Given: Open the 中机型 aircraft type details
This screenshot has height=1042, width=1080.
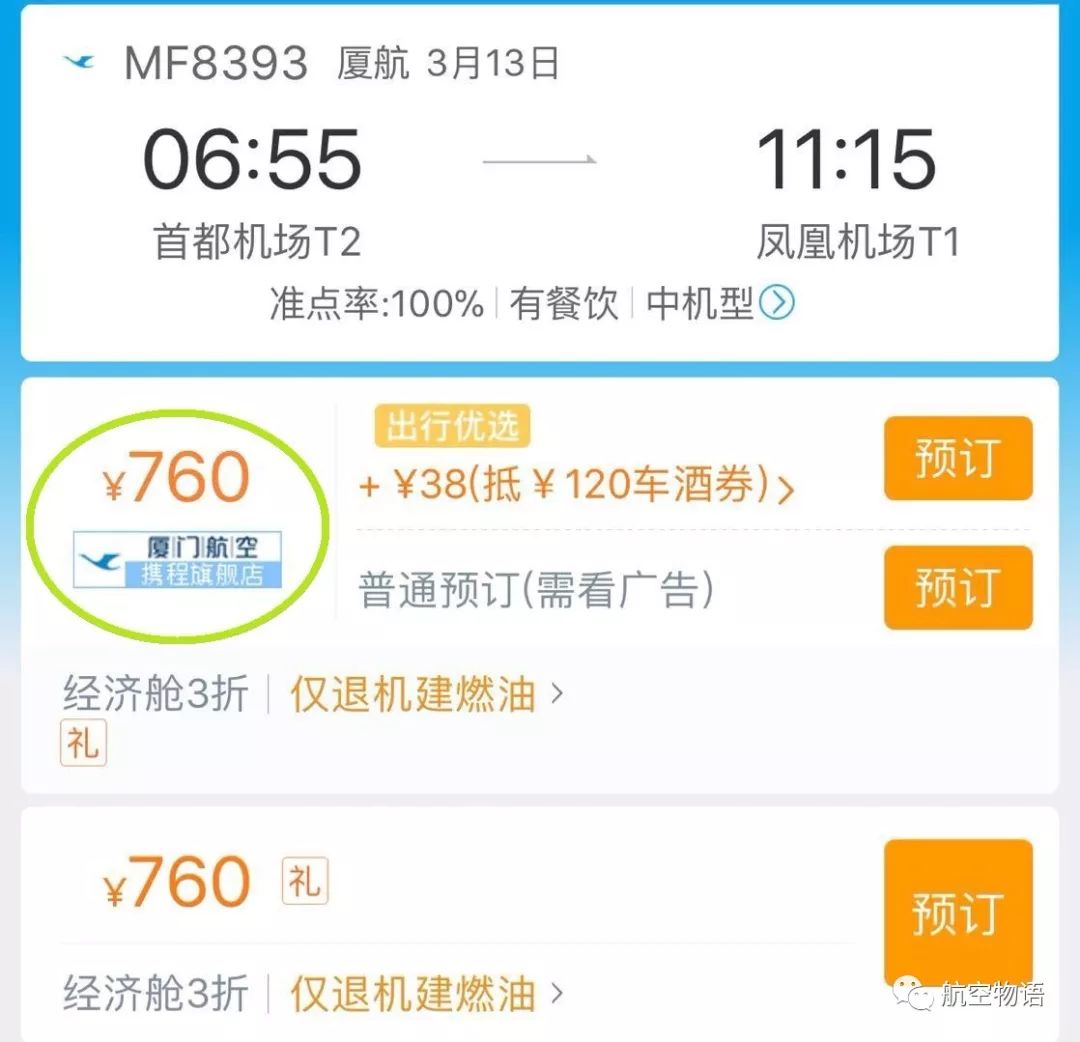Looking at the screenshot, I should pos(776,303).
